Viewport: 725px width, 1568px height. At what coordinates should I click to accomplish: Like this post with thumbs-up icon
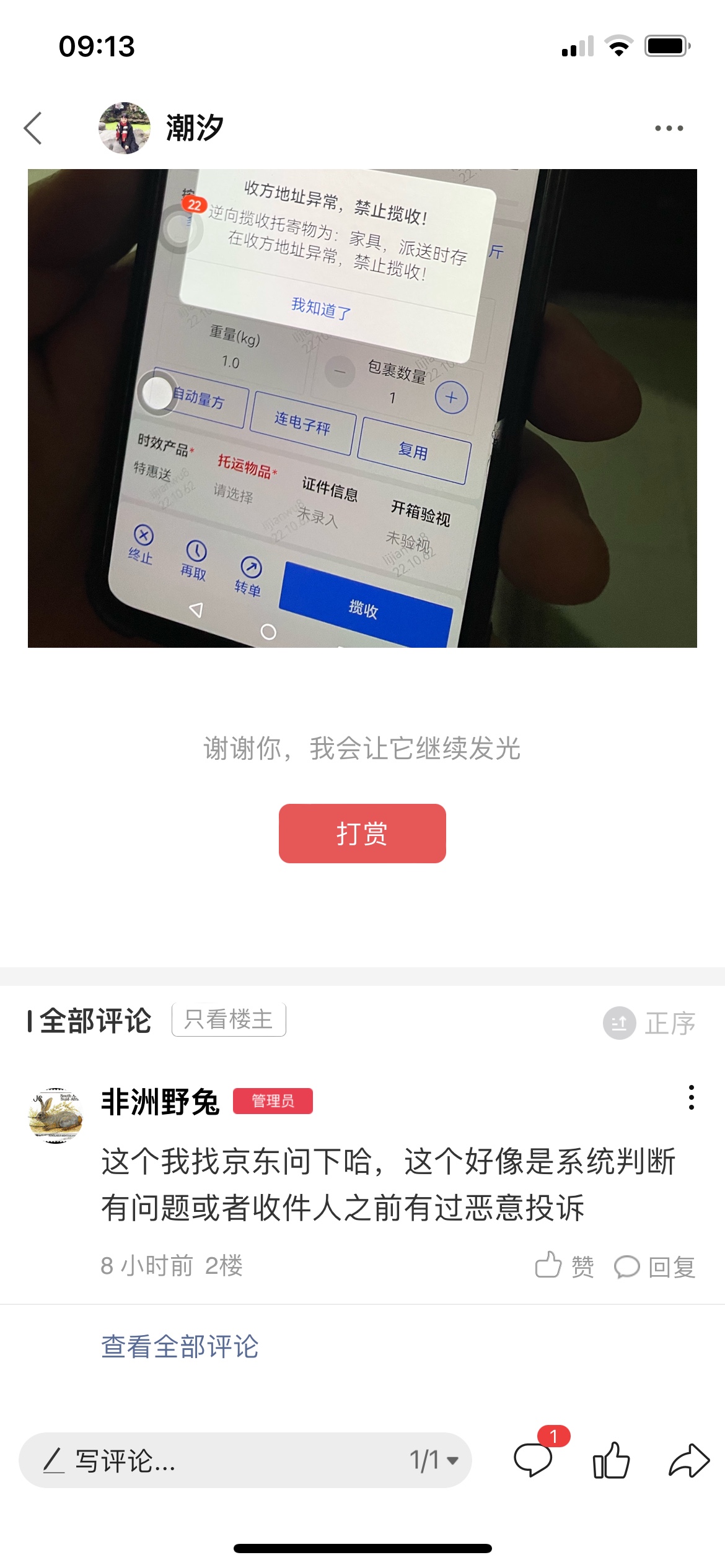pyautogui.click(x=611, y=1460)
